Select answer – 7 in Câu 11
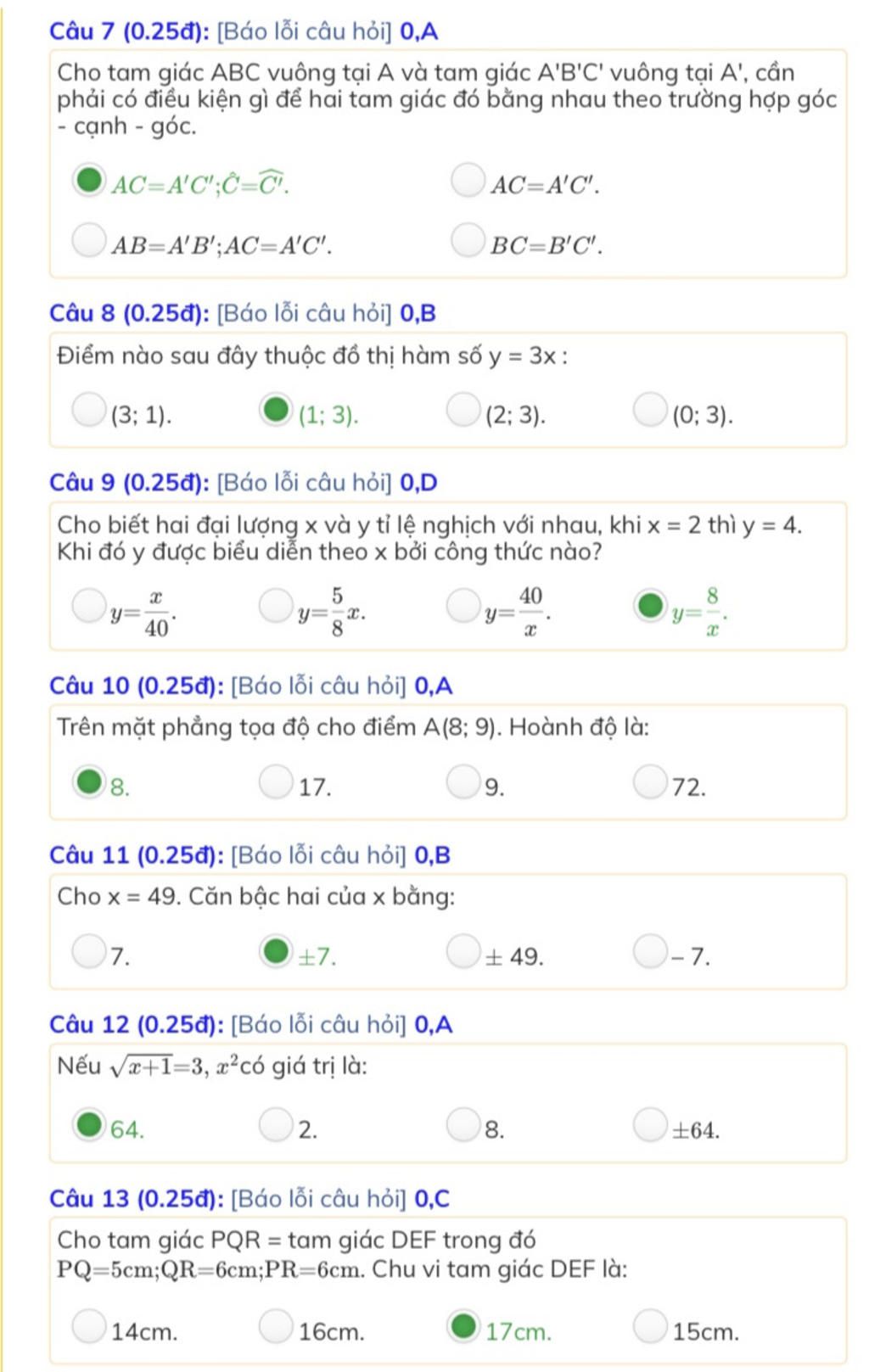869x1372 pixels. click(649, 951)
